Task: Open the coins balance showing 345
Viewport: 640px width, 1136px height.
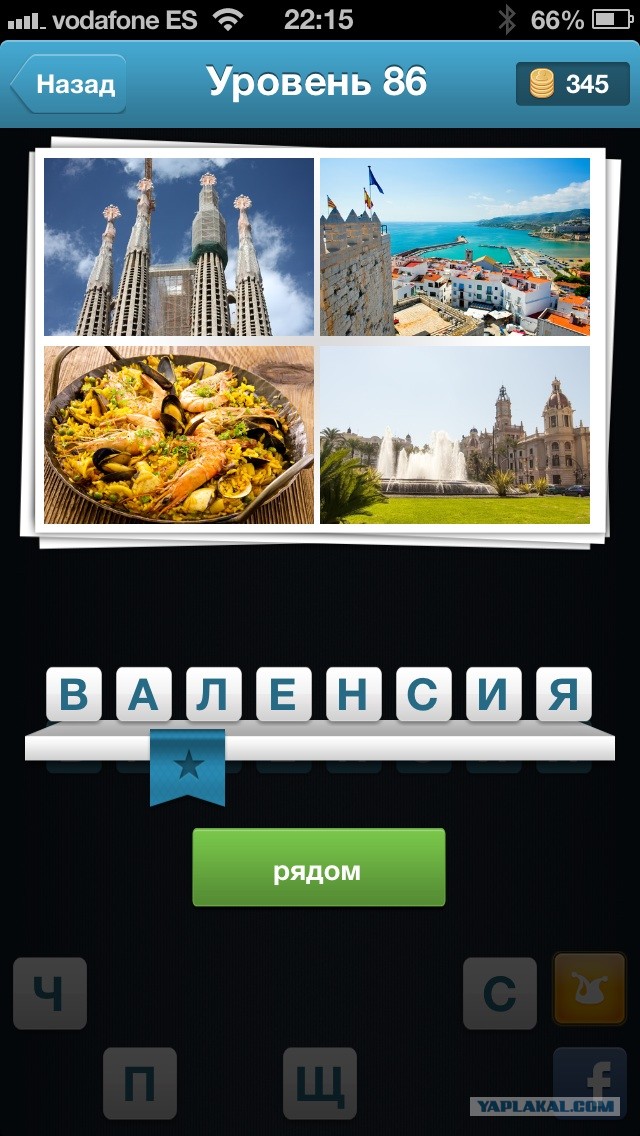Action: tap(571, 85)
